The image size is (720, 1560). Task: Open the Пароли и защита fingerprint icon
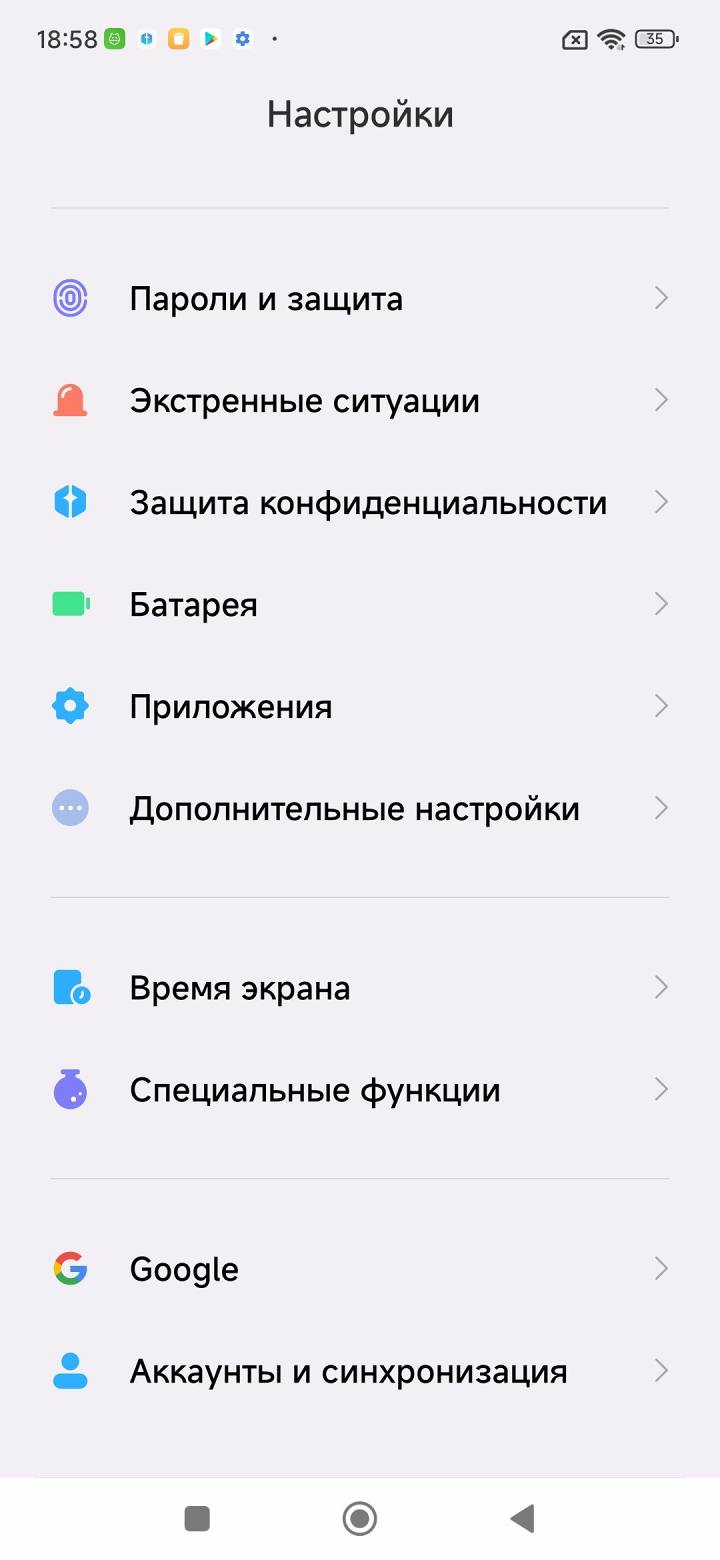click(x=69, y=297)
